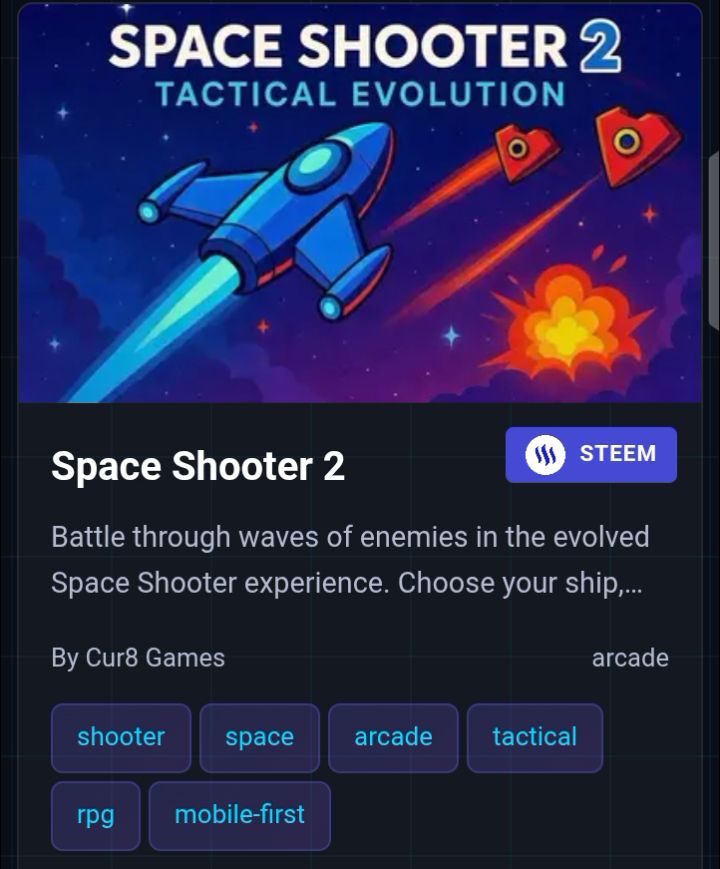This screenshot has height=869, width=720.
Task: Select the shooter tag chip
Action: click(121, 738)
